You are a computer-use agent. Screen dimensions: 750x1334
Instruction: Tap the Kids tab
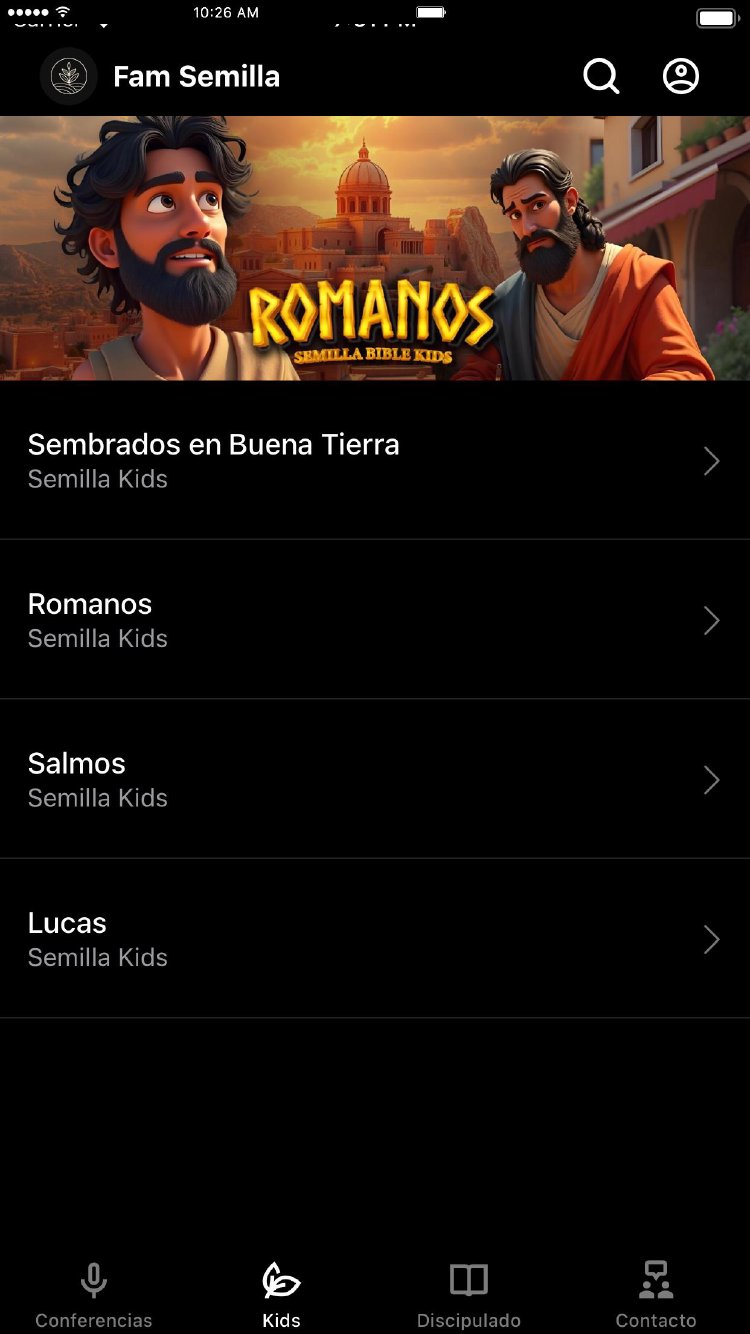[281, 1294]
